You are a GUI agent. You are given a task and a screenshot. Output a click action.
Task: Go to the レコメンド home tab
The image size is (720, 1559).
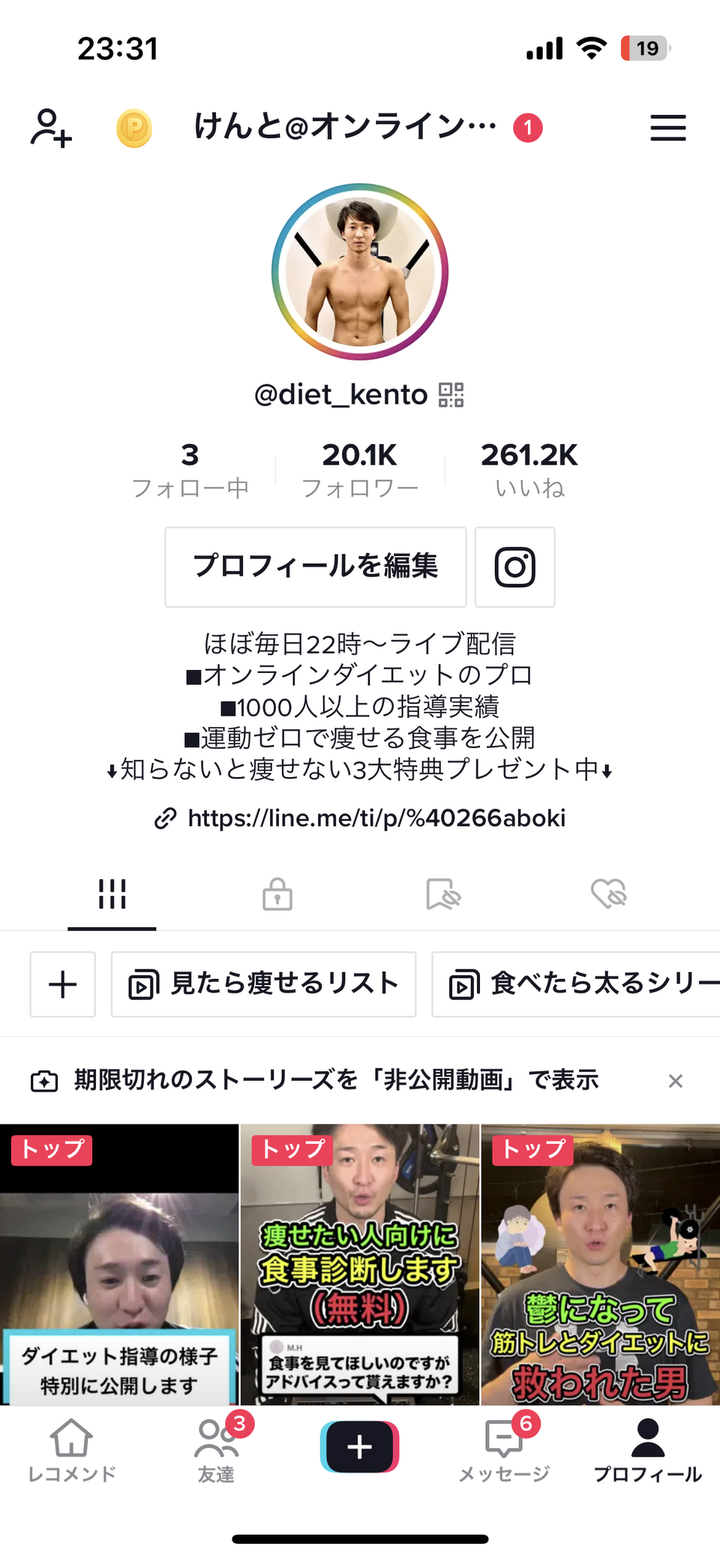(x=71, y=1452)
